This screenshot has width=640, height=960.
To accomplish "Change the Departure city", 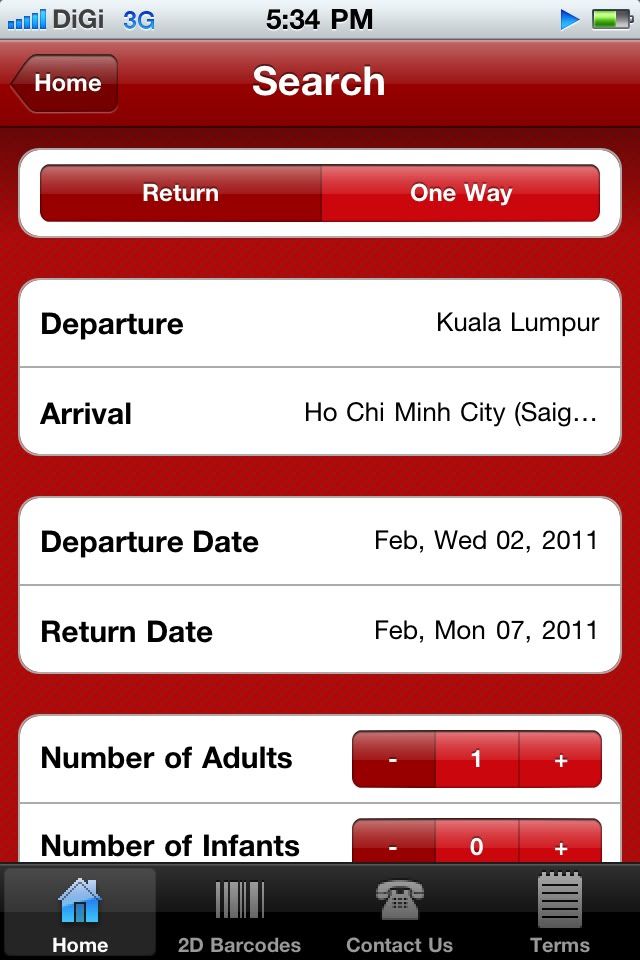I will pyautogui.click(x=320, y=323).
